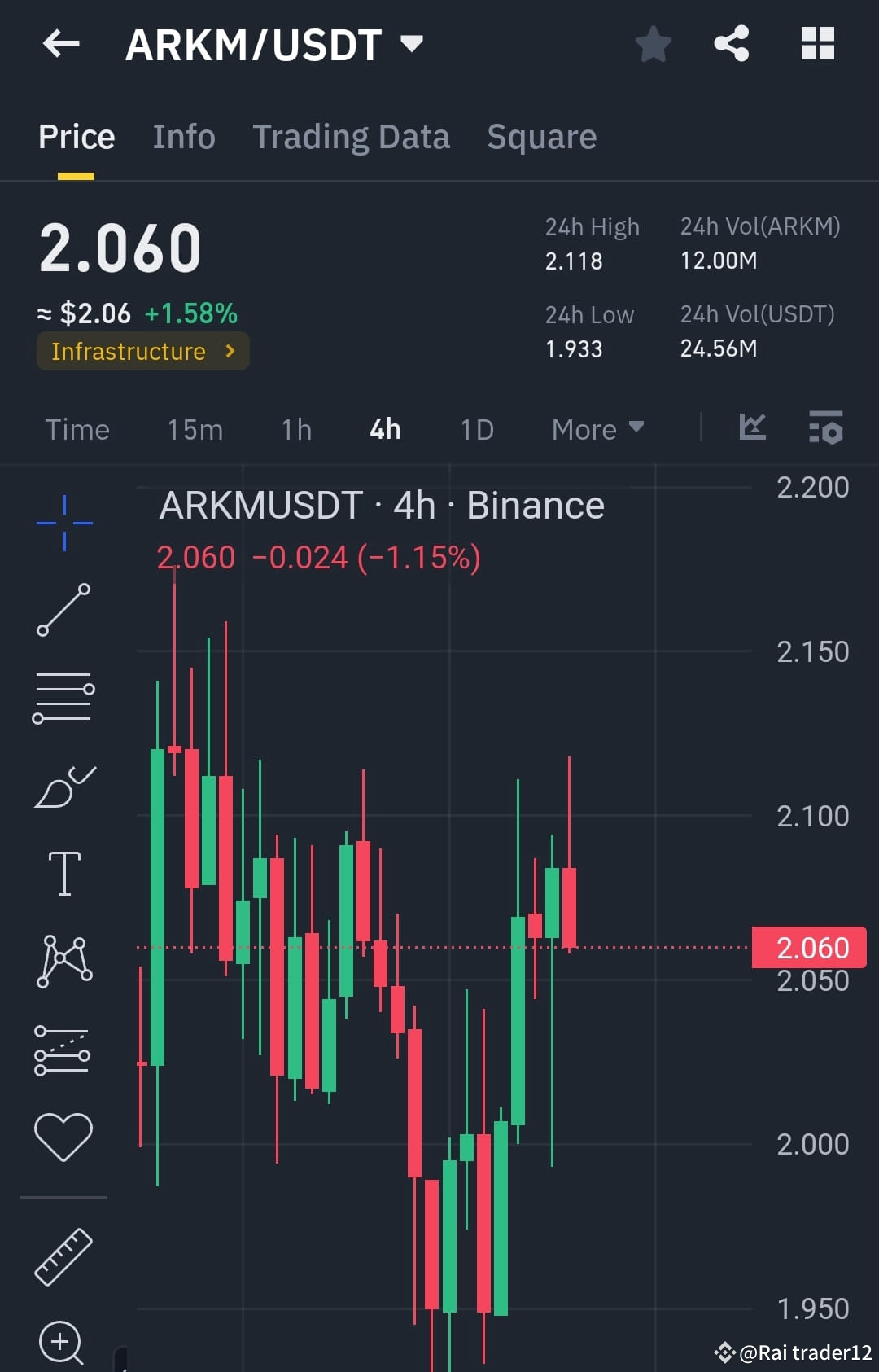The image size is (879, 1372).
Task: Switch to the Trading Data tab
Action: tap(352, 137)
